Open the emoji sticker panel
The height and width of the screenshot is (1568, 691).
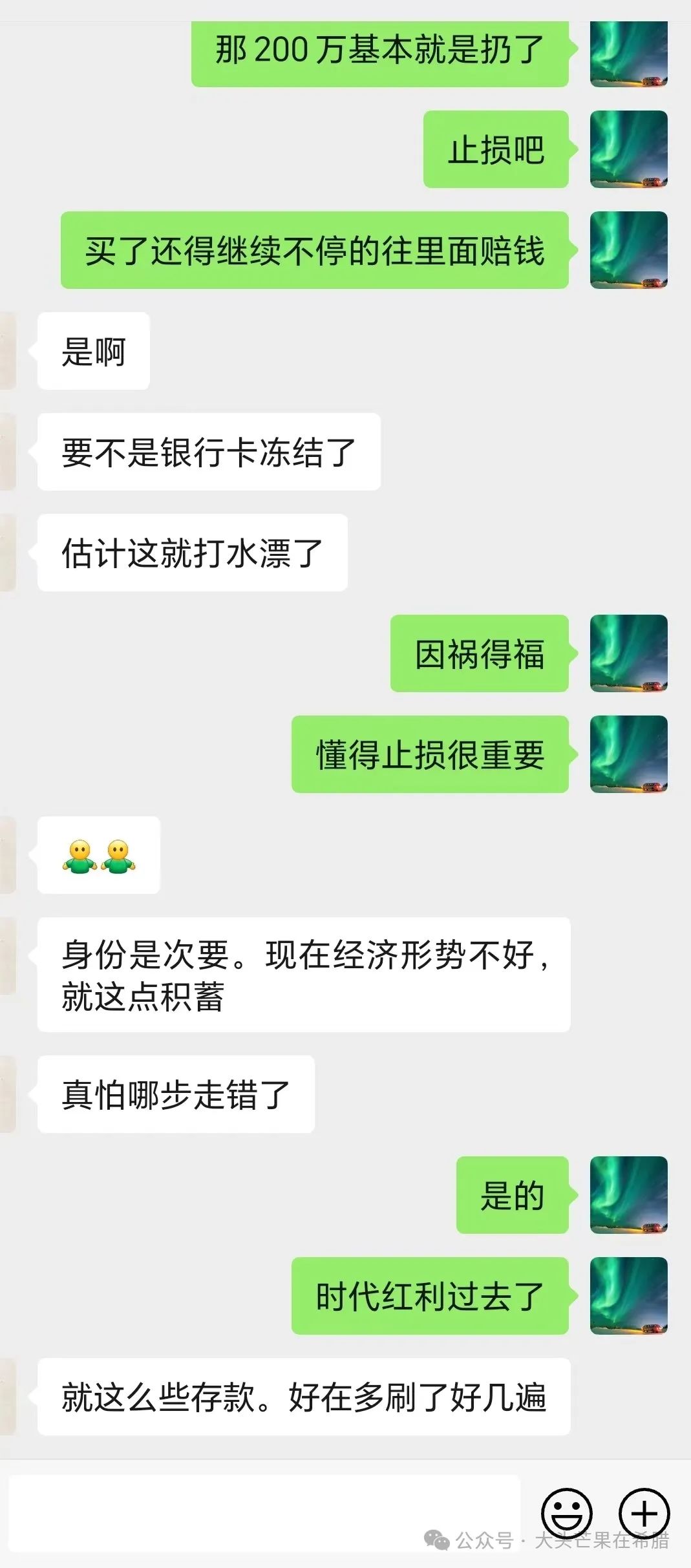[566, 1512]
